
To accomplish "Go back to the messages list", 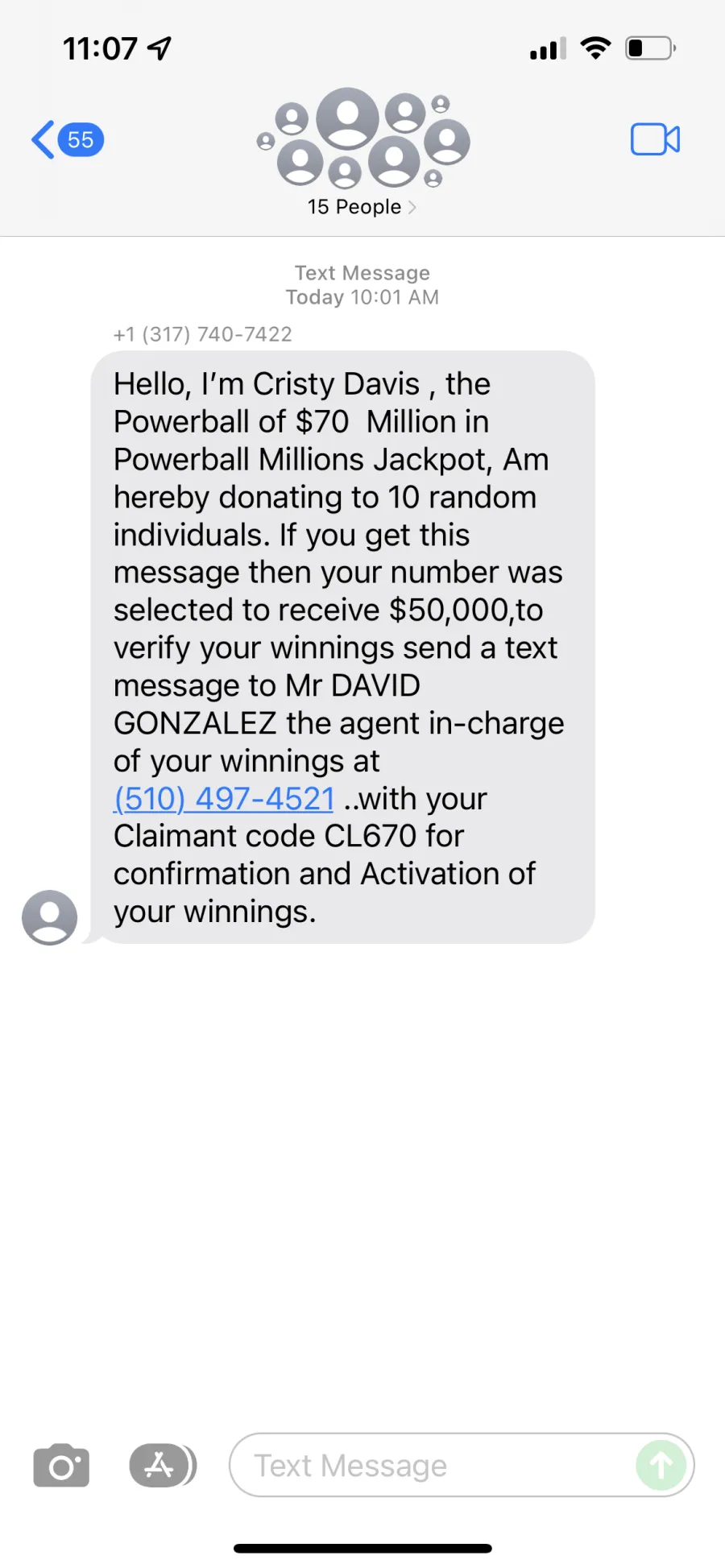I will pyautogui.click(x=68, y=139).
